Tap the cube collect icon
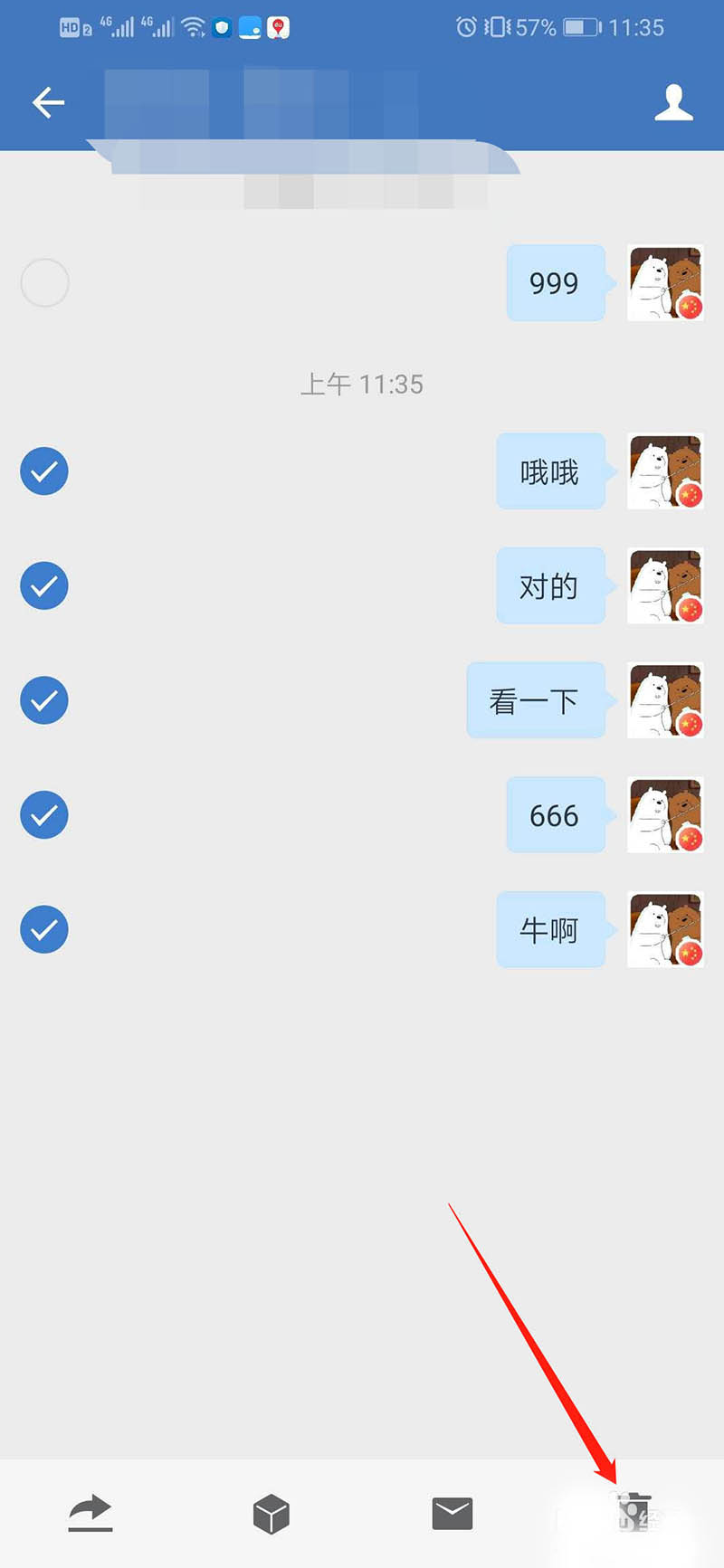 click(x=271, y=1514)
